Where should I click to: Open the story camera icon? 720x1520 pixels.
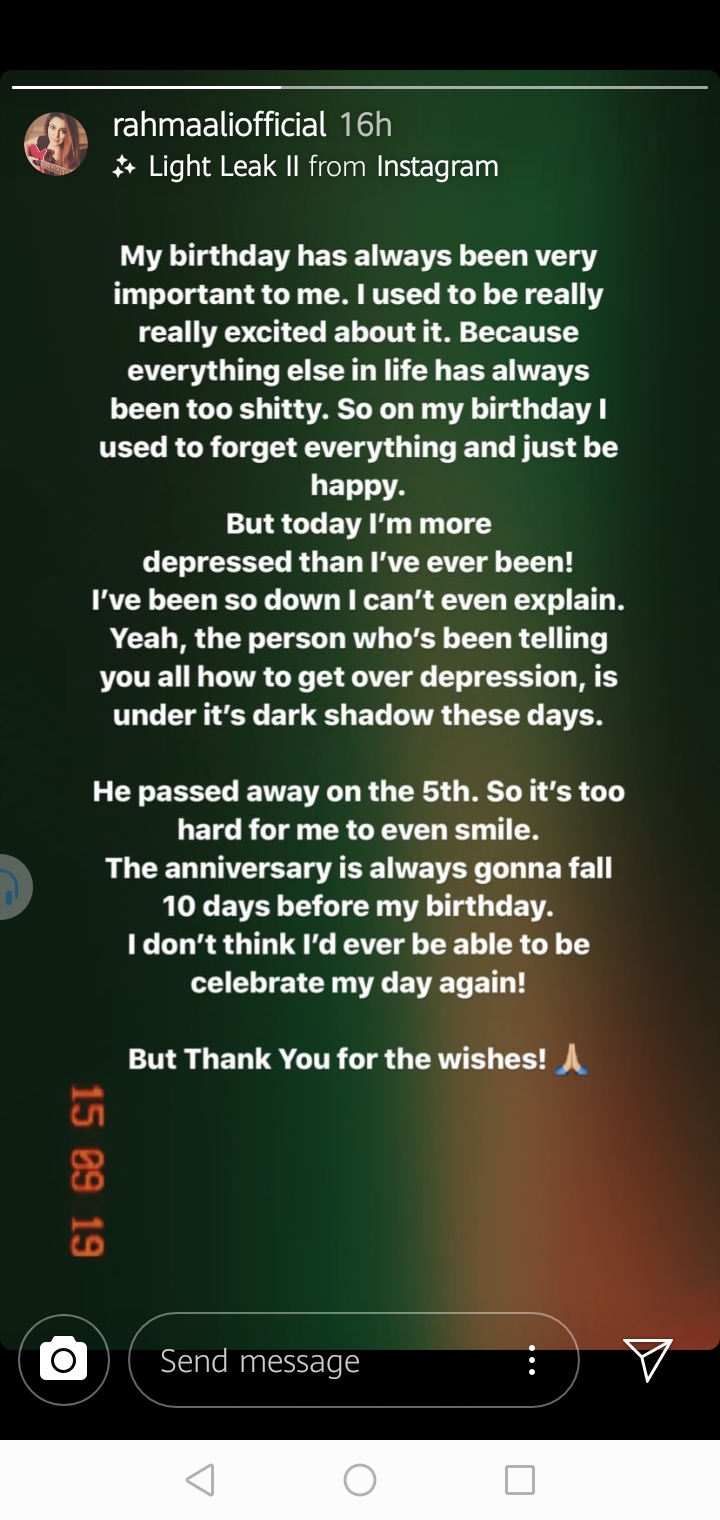[63, 1360]
